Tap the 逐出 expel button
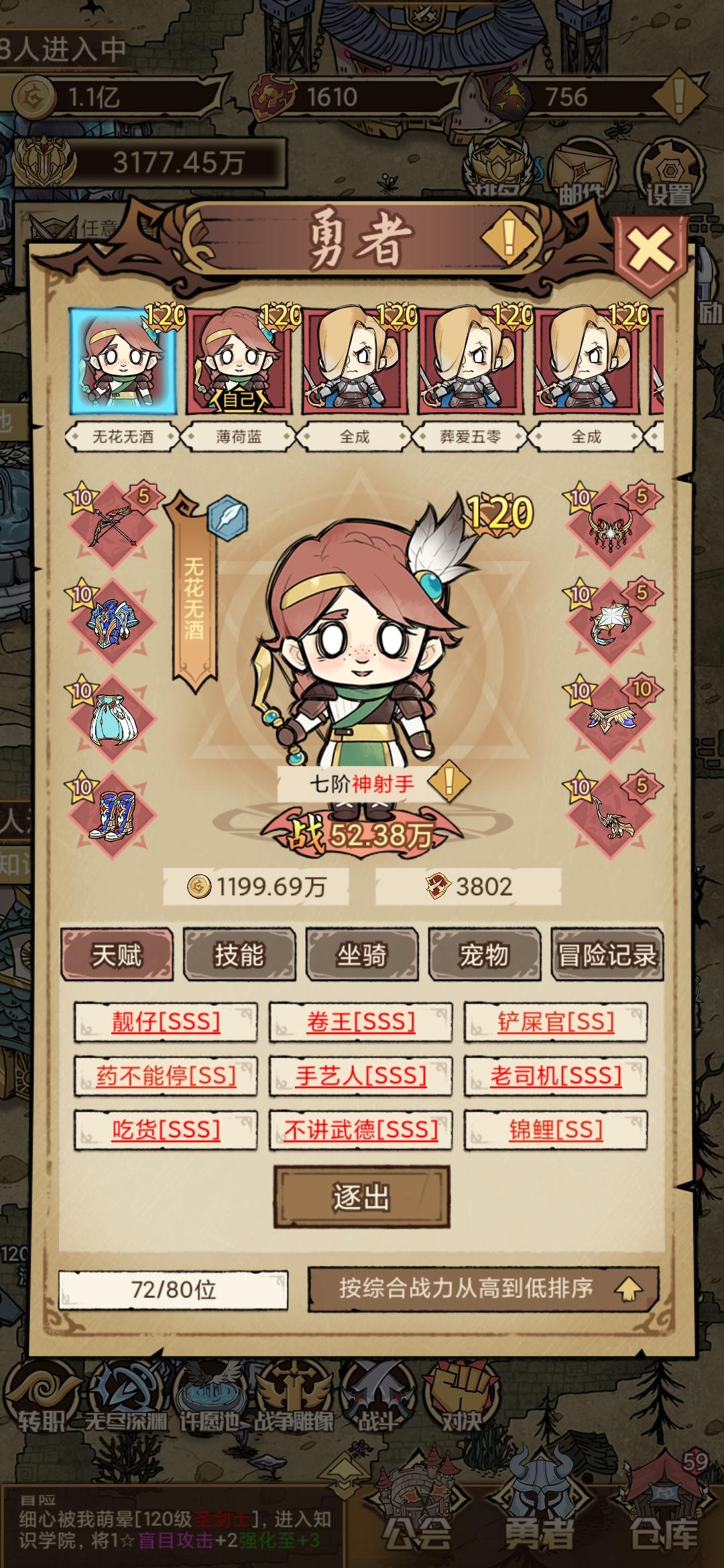 coord(361,1197)
